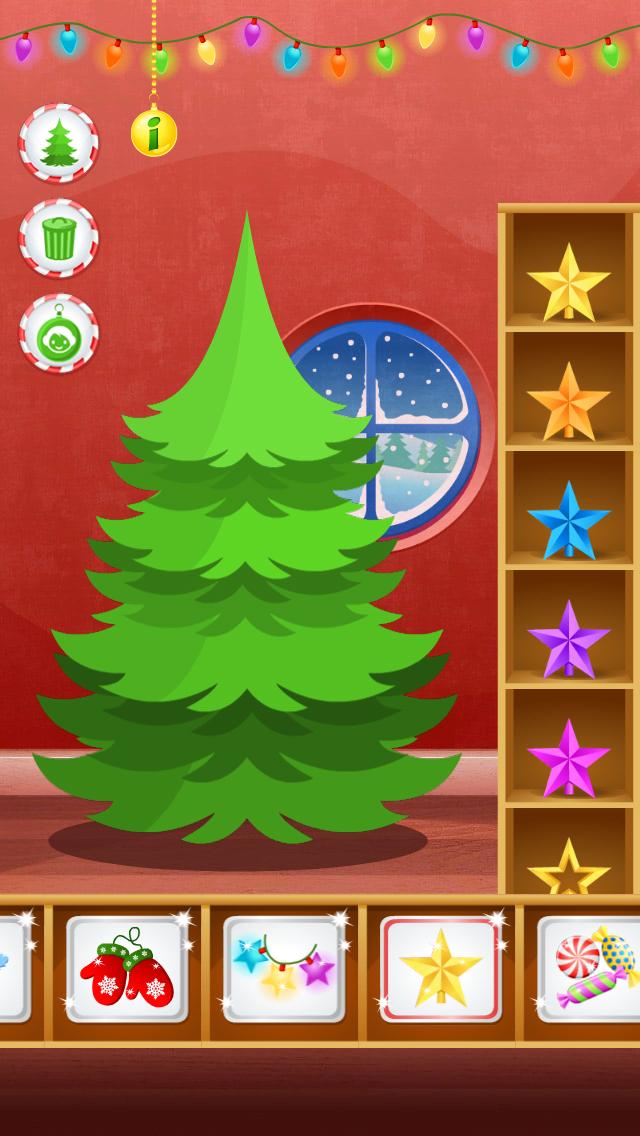Image resolution: width=640 pixels, height=1136 pixels.
Task: Tap the green trash can button
Action: (x=58, y=238)
